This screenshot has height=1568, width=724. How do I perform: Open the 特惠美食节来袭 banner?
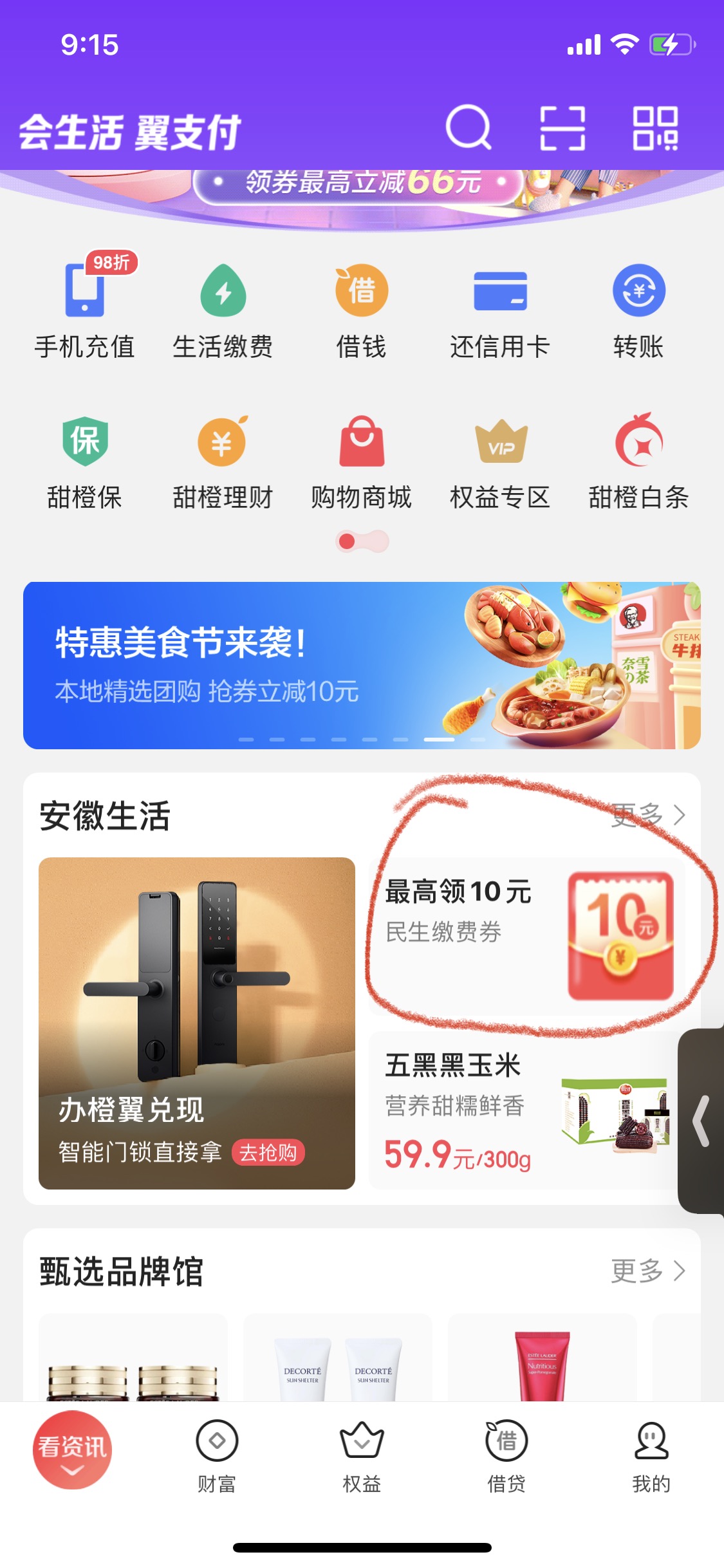click(362, 665)
